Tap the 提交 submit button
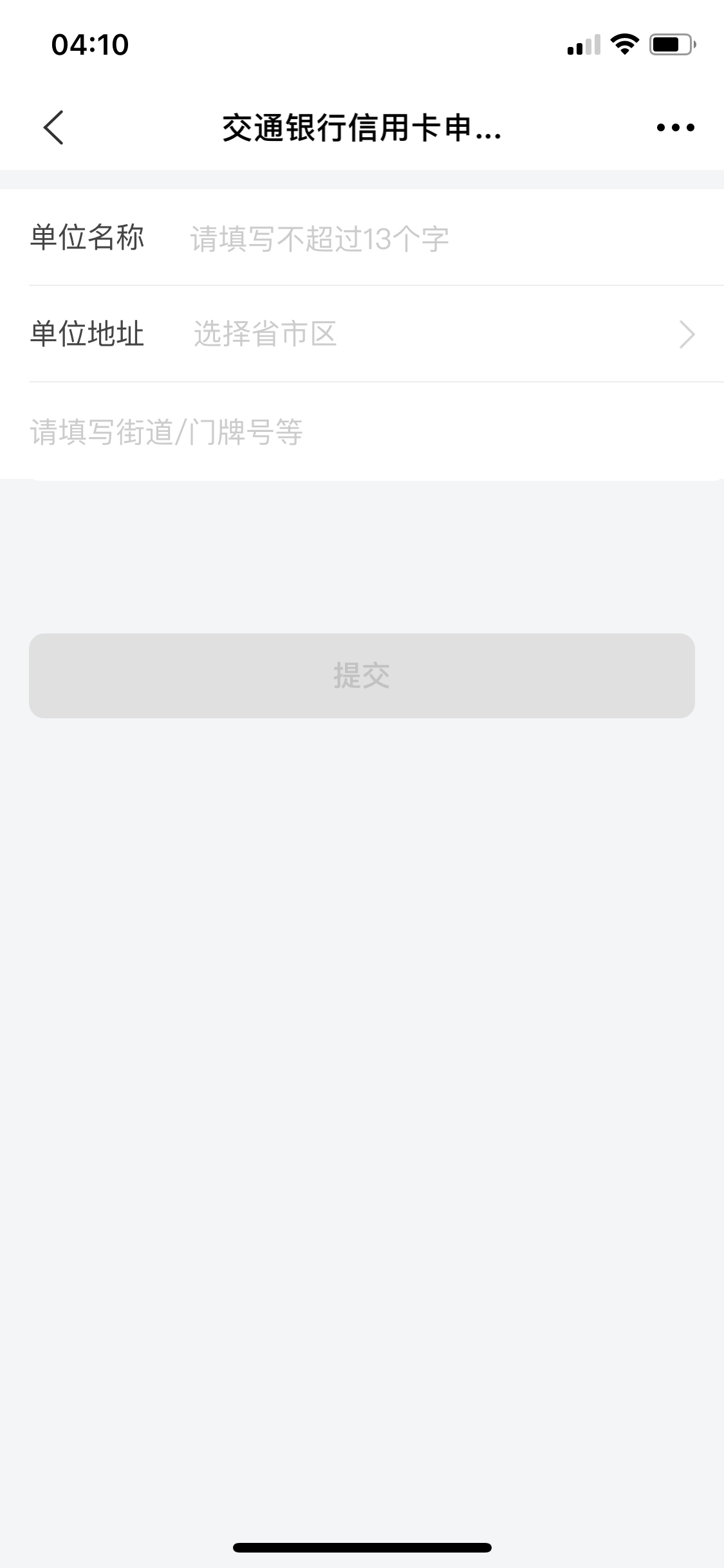This screenshot has height=1568, width=724. tap(362, 675)
